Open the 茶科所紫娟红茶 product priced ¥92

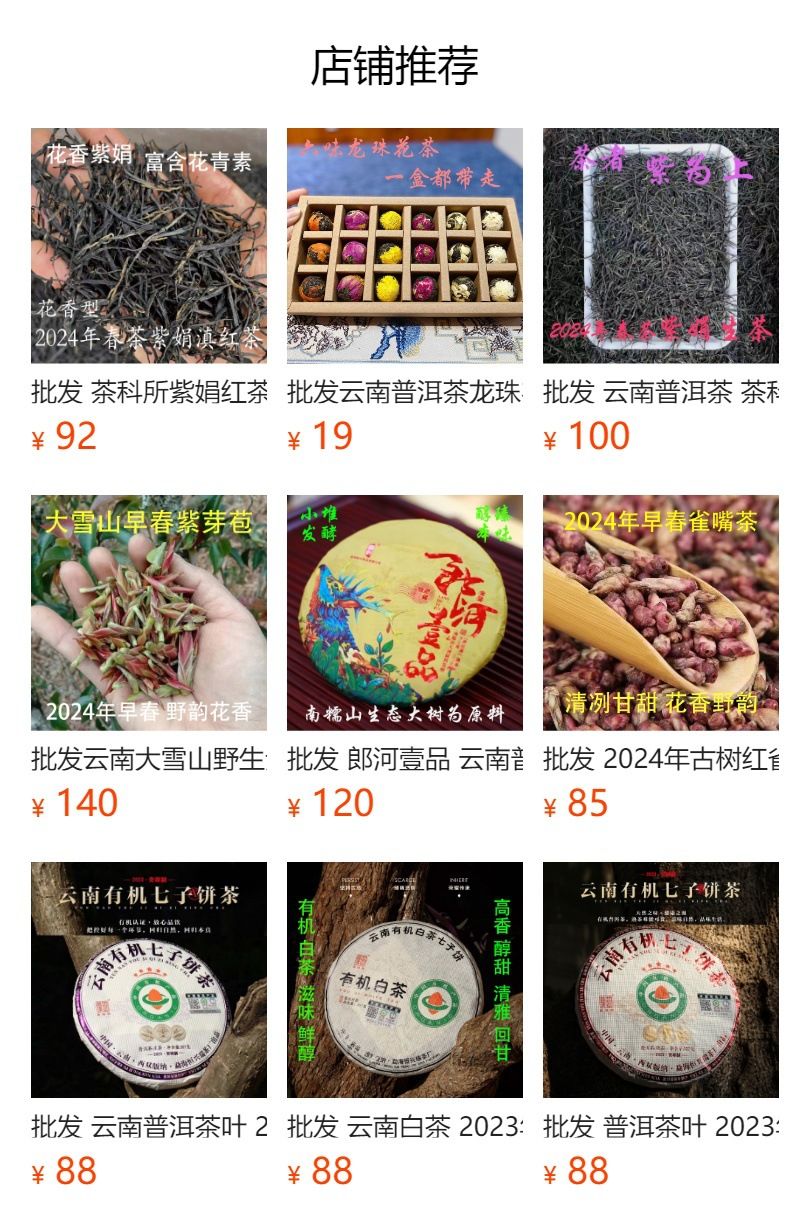(x=149, y=246)
